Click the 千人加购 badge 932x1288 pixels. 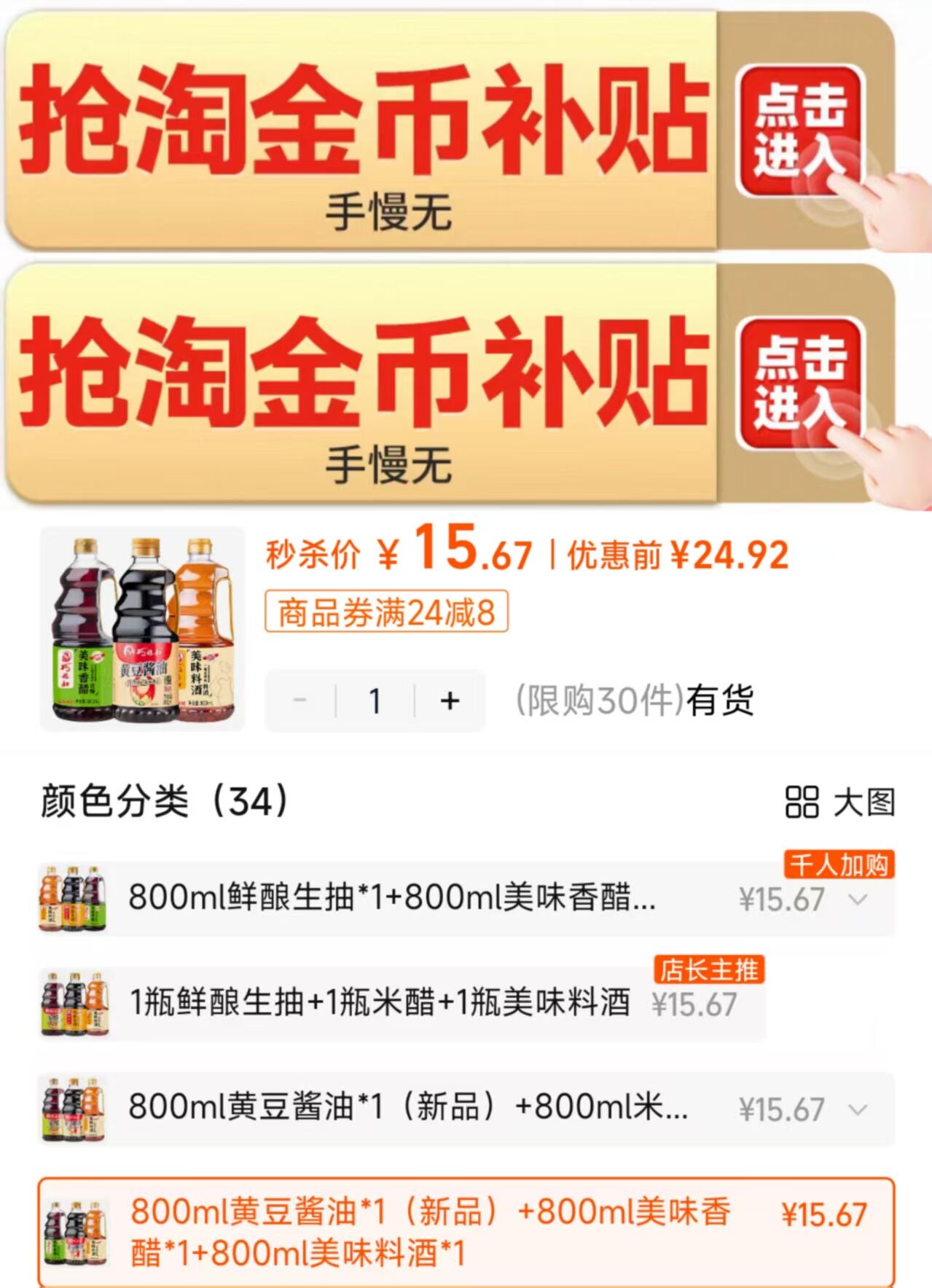pyautogui.click(x=839, y=867)
